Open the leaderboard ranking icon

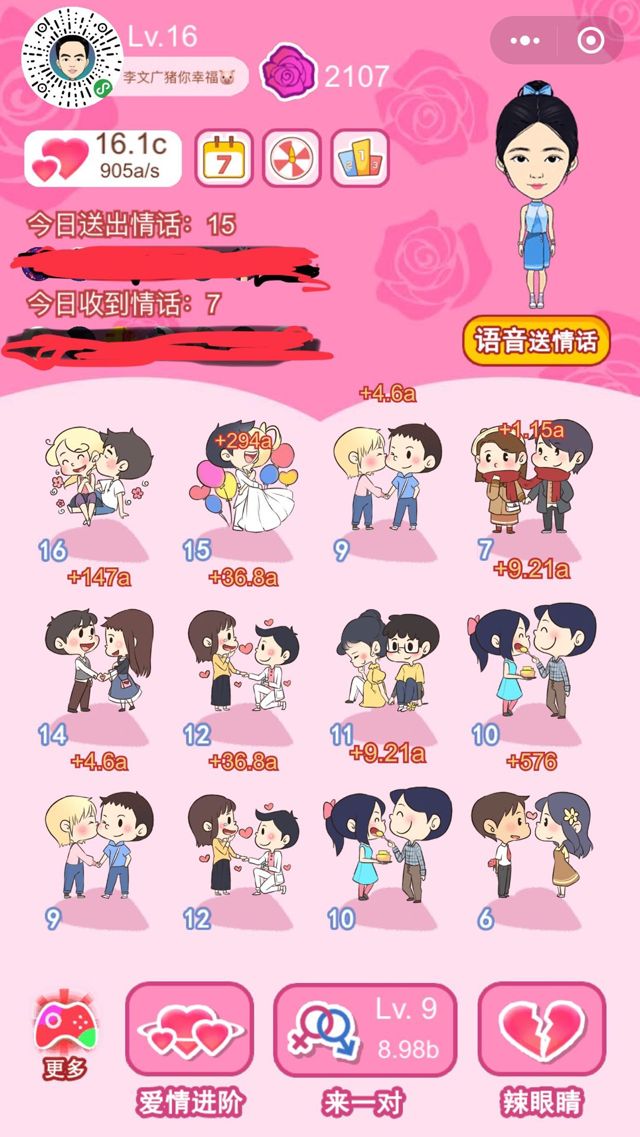(358, 159)
